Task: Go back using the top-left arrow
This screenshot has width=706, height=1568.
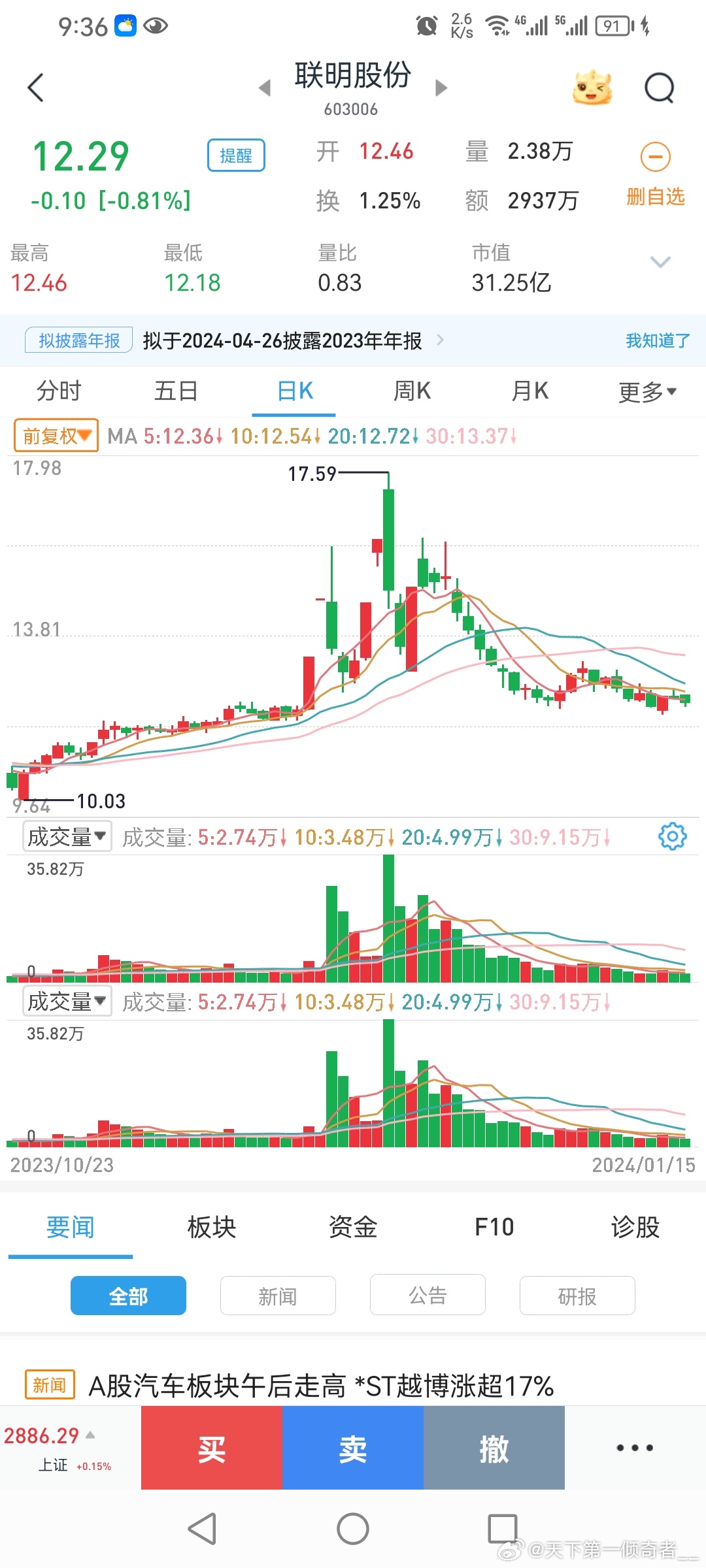Action: click(x=36, y=88)
